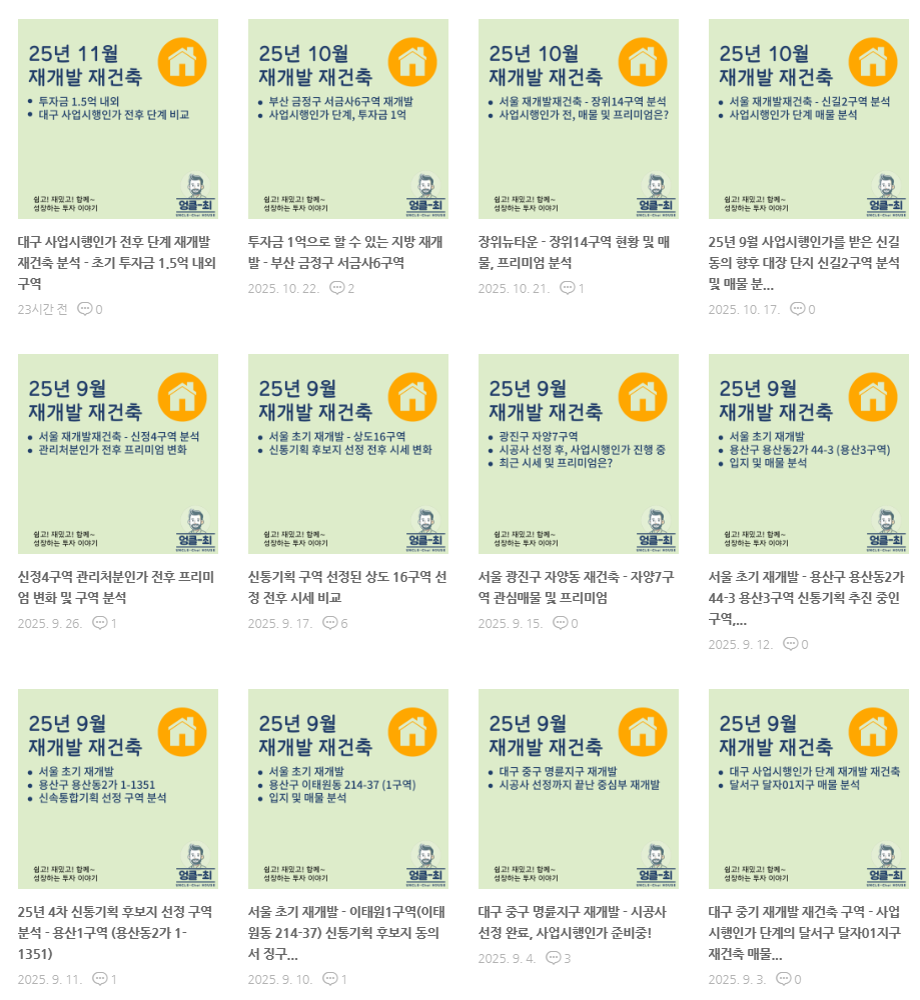Open the 용산동2가 44-3 용산3구역 post

(x=808, y=453)
